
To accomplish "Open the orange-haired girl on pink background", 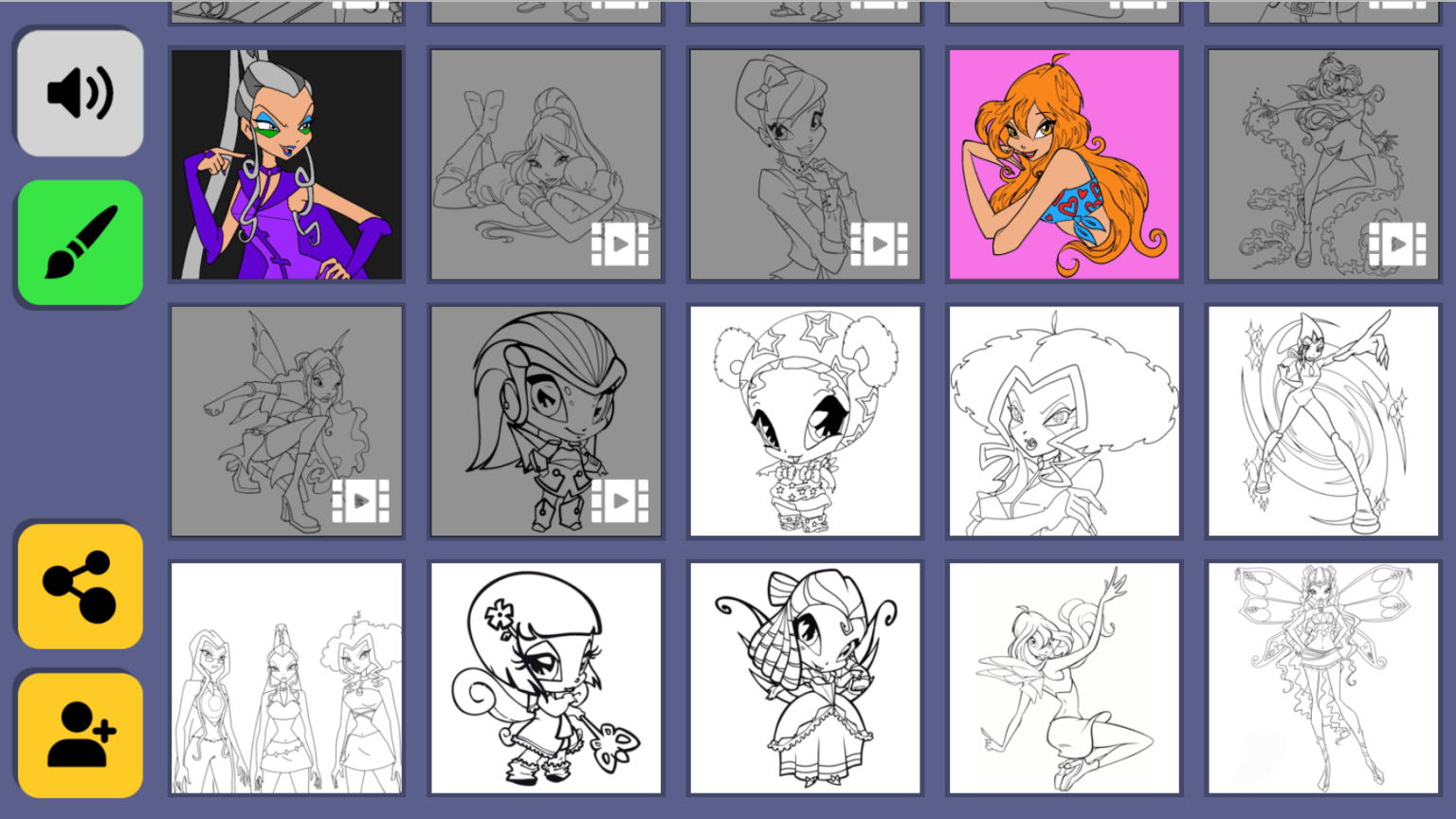I will tap(1064, 165).
